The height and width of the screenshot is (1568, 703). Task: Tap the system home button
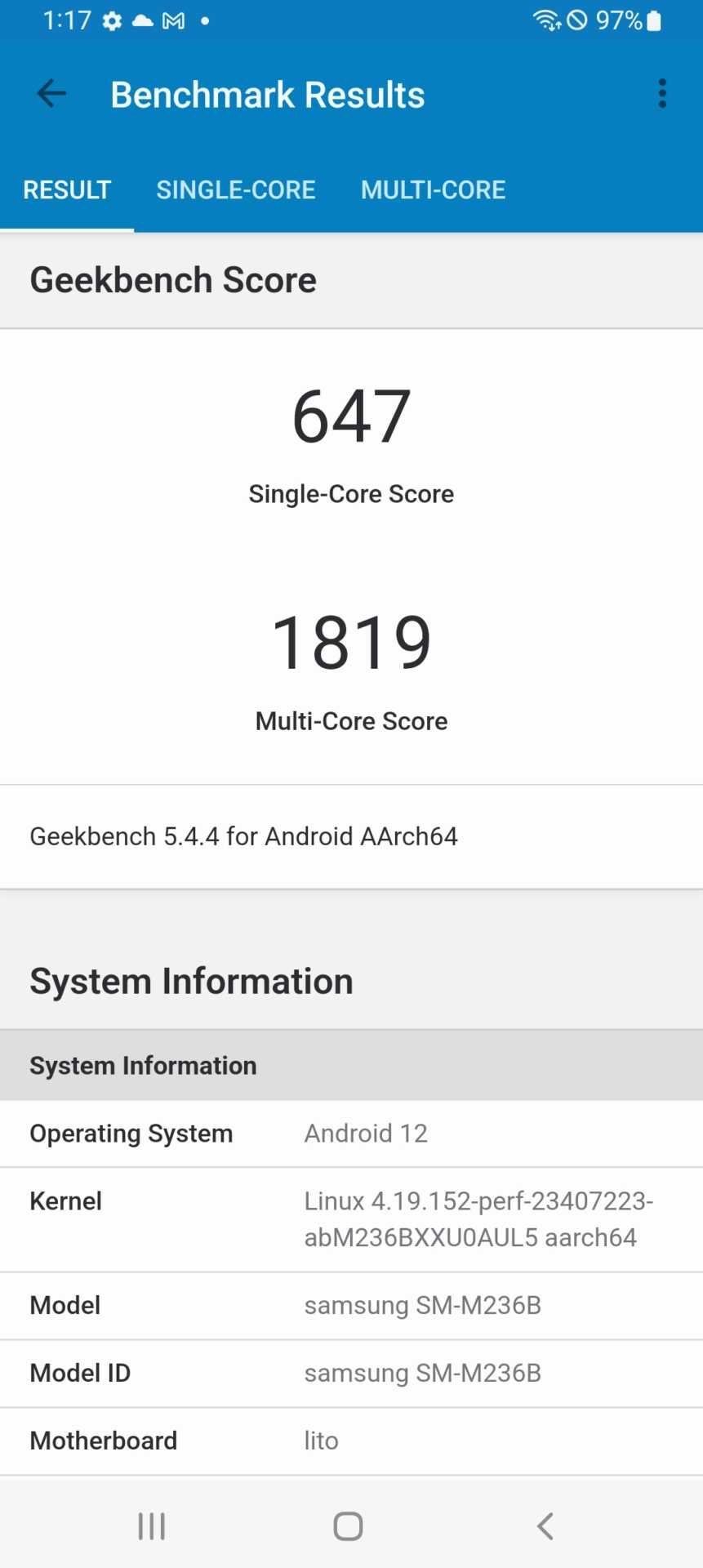[349, 1526]
